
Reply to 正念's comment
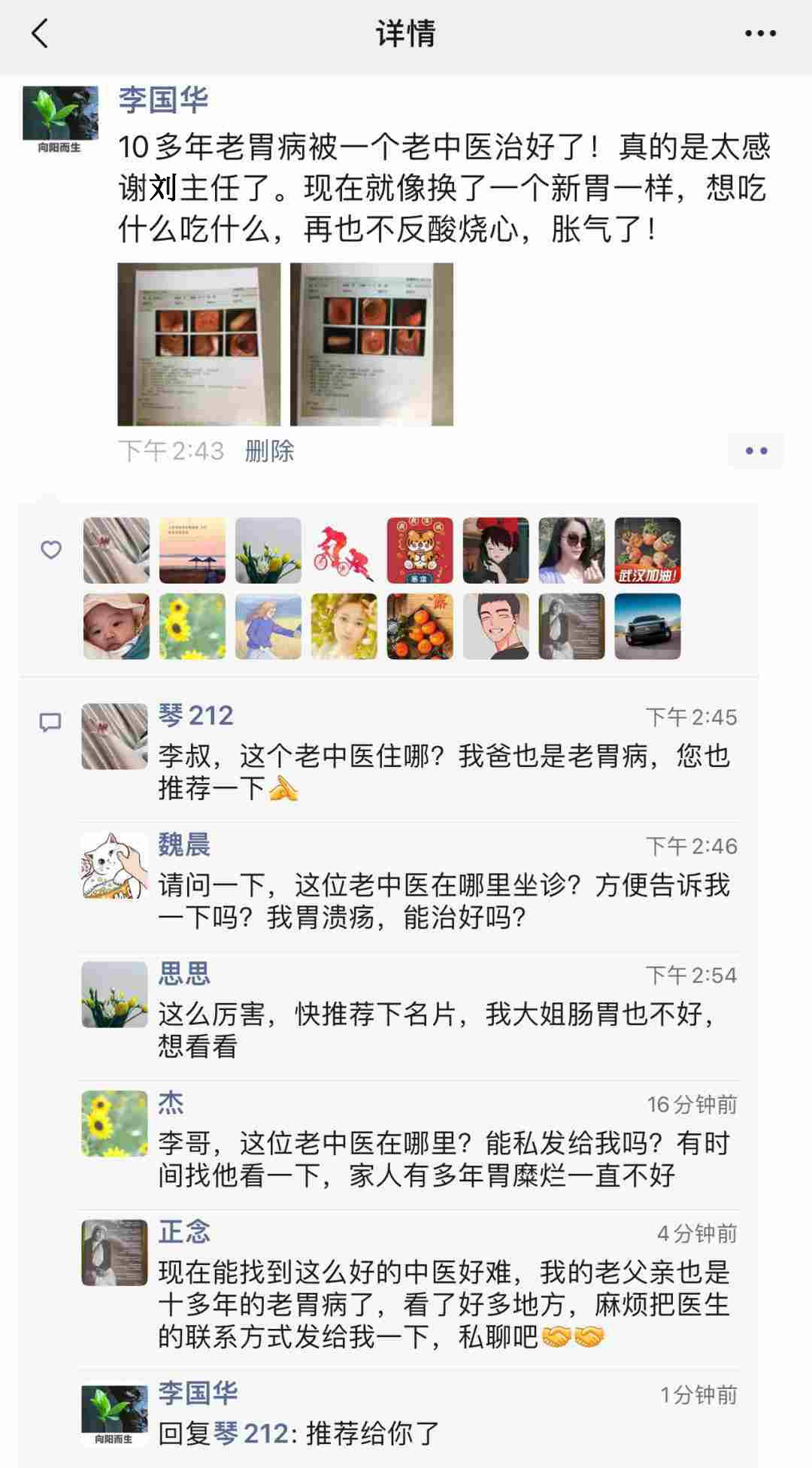444,1305
